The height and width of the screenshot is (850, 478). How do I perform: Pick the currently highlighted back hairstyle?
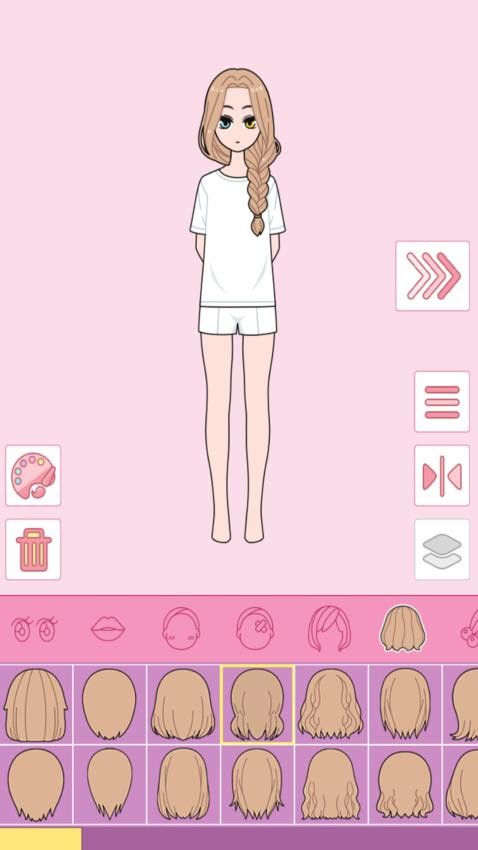tap(257, 704)
